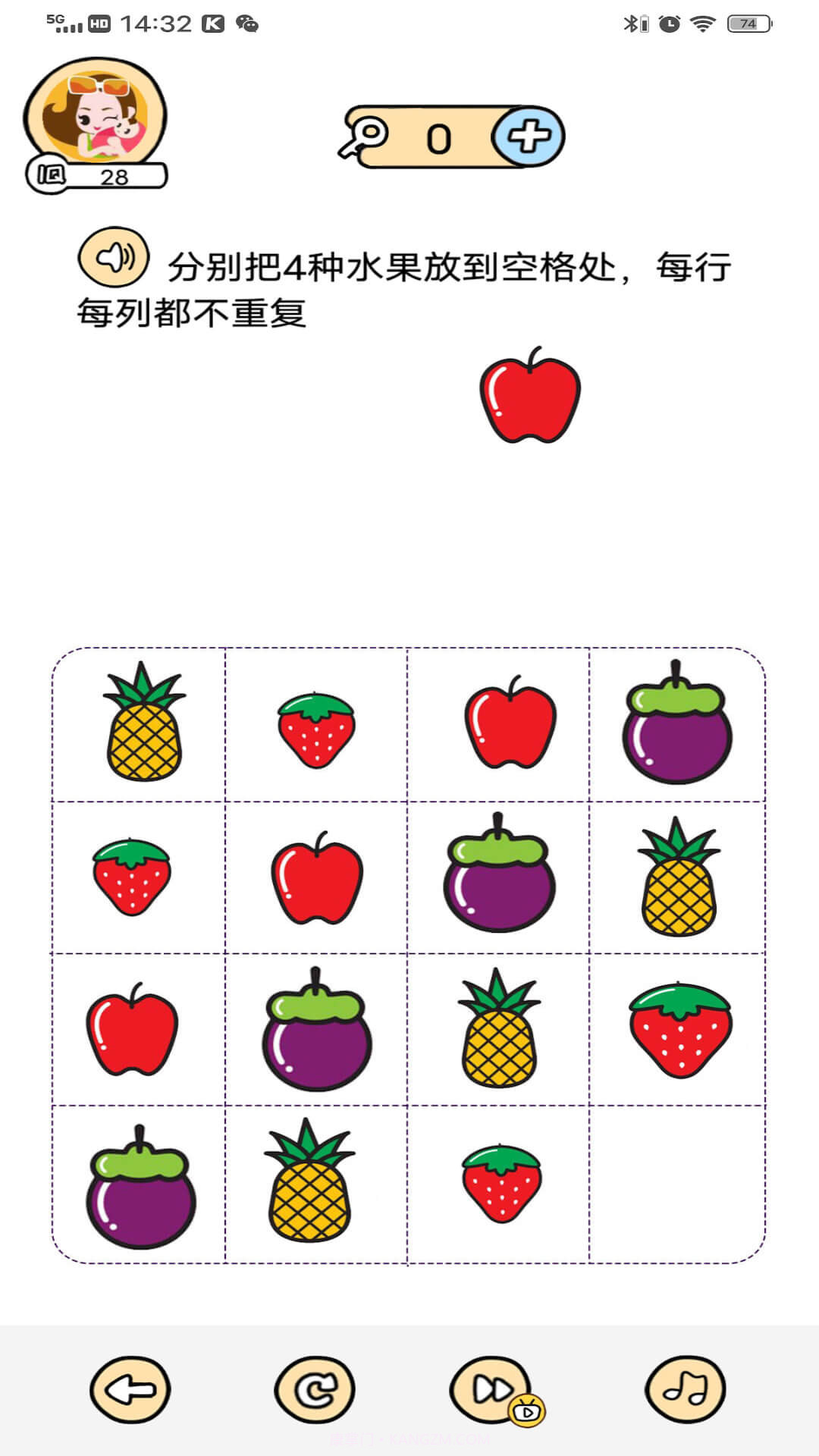
Task: Tap the mangosteen in the bottom-left cell
Action: coord(141,1187)
